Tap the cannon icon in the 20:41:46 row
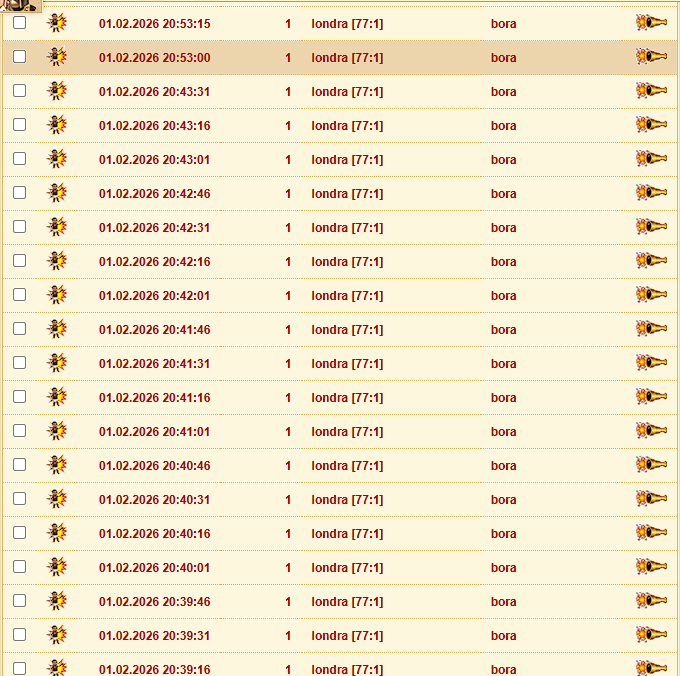This screenshot has height=676, width=680. 651,328
